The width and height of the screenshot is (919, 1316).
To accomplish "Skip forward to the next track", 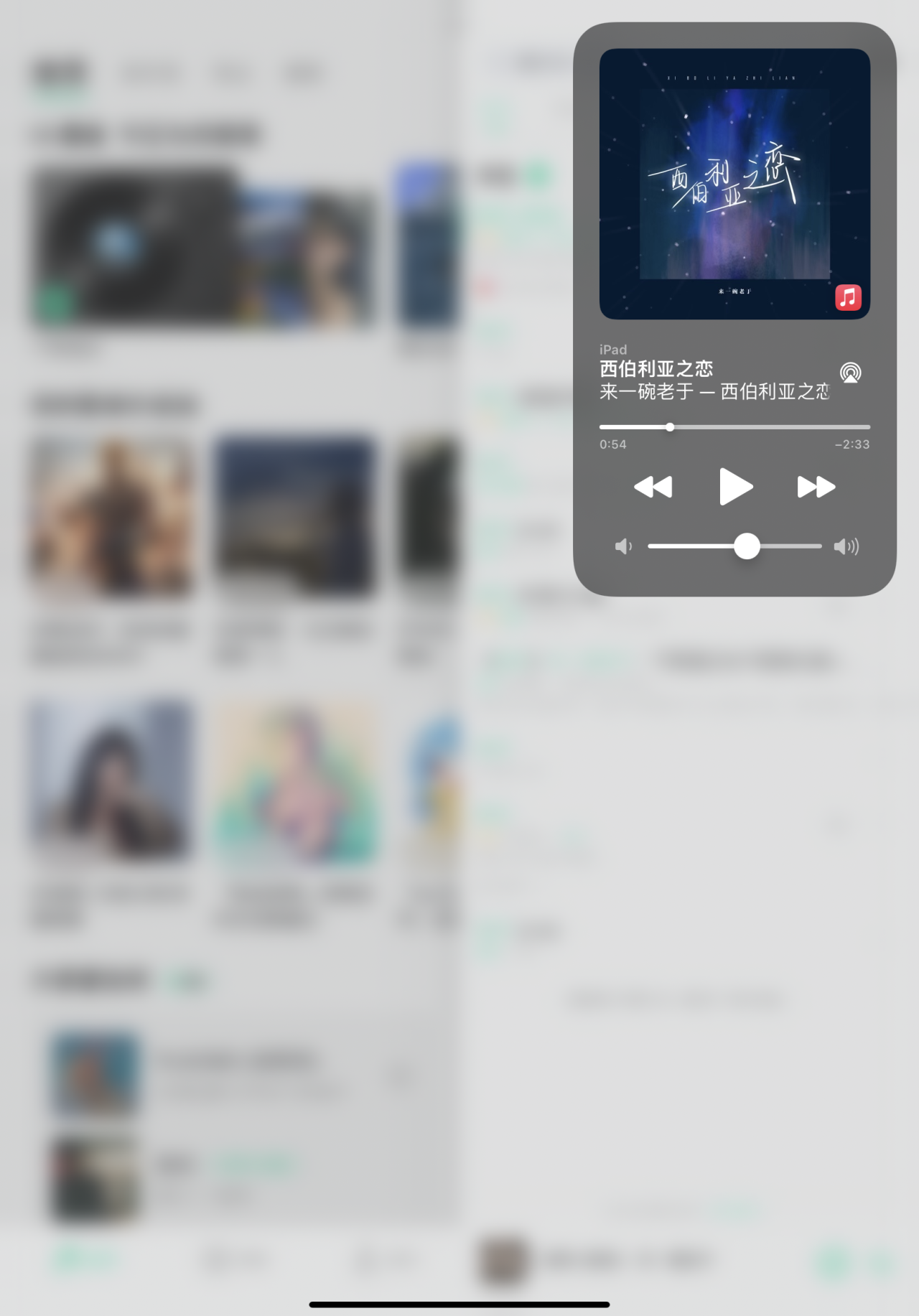I will 816,487.
